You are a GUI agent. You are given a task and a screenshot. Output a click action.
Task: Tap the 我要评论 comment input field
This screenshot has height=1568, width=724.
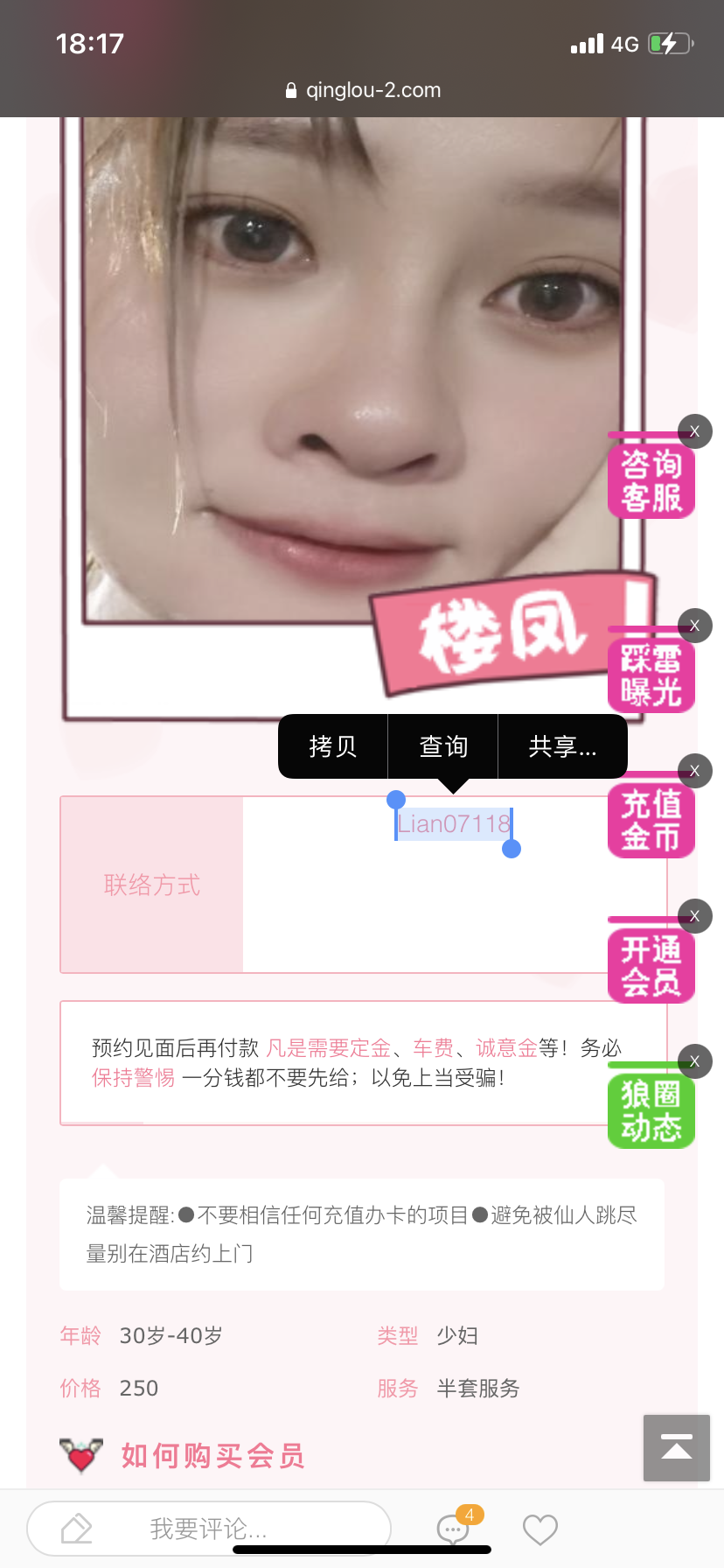208,1529
